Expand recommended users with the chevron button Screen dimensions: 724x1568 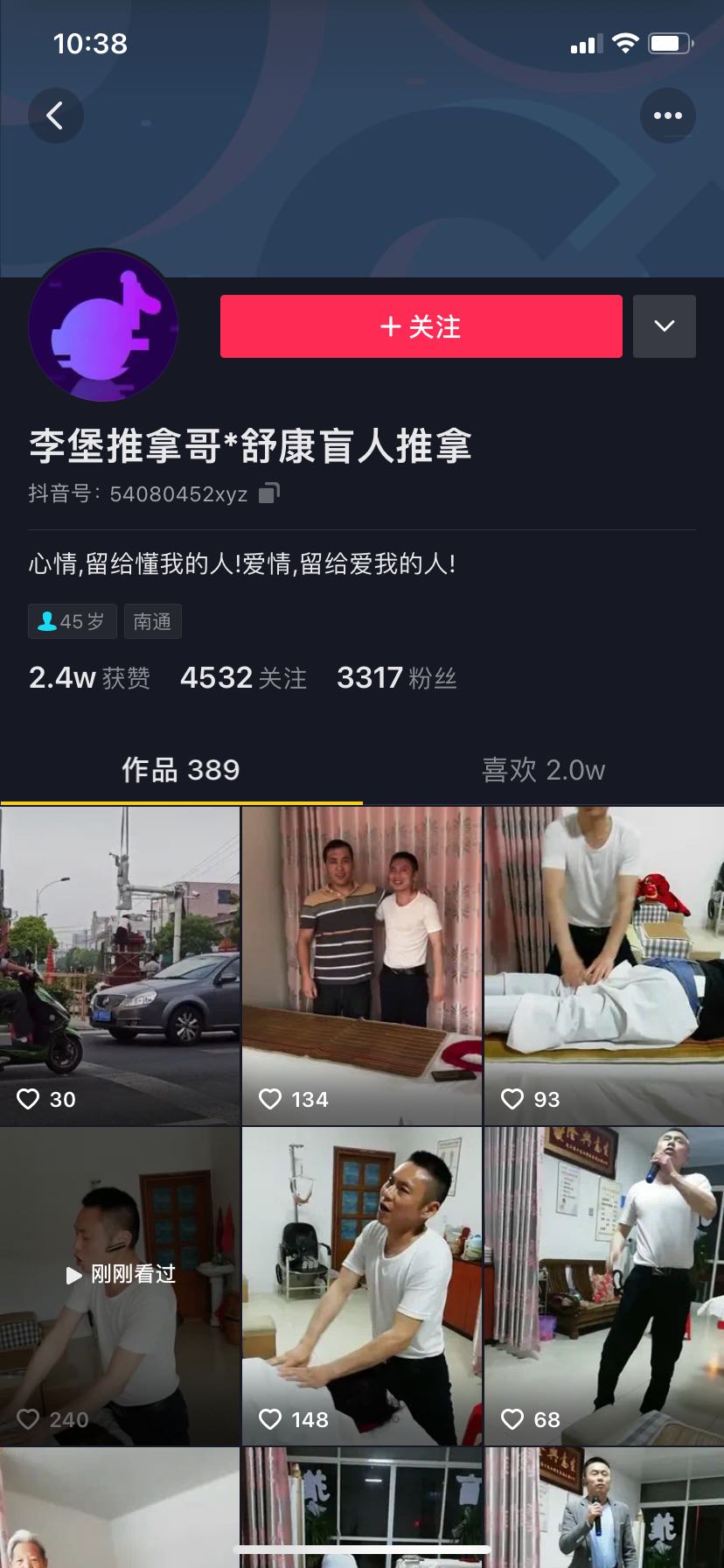[x=665, y=326]
